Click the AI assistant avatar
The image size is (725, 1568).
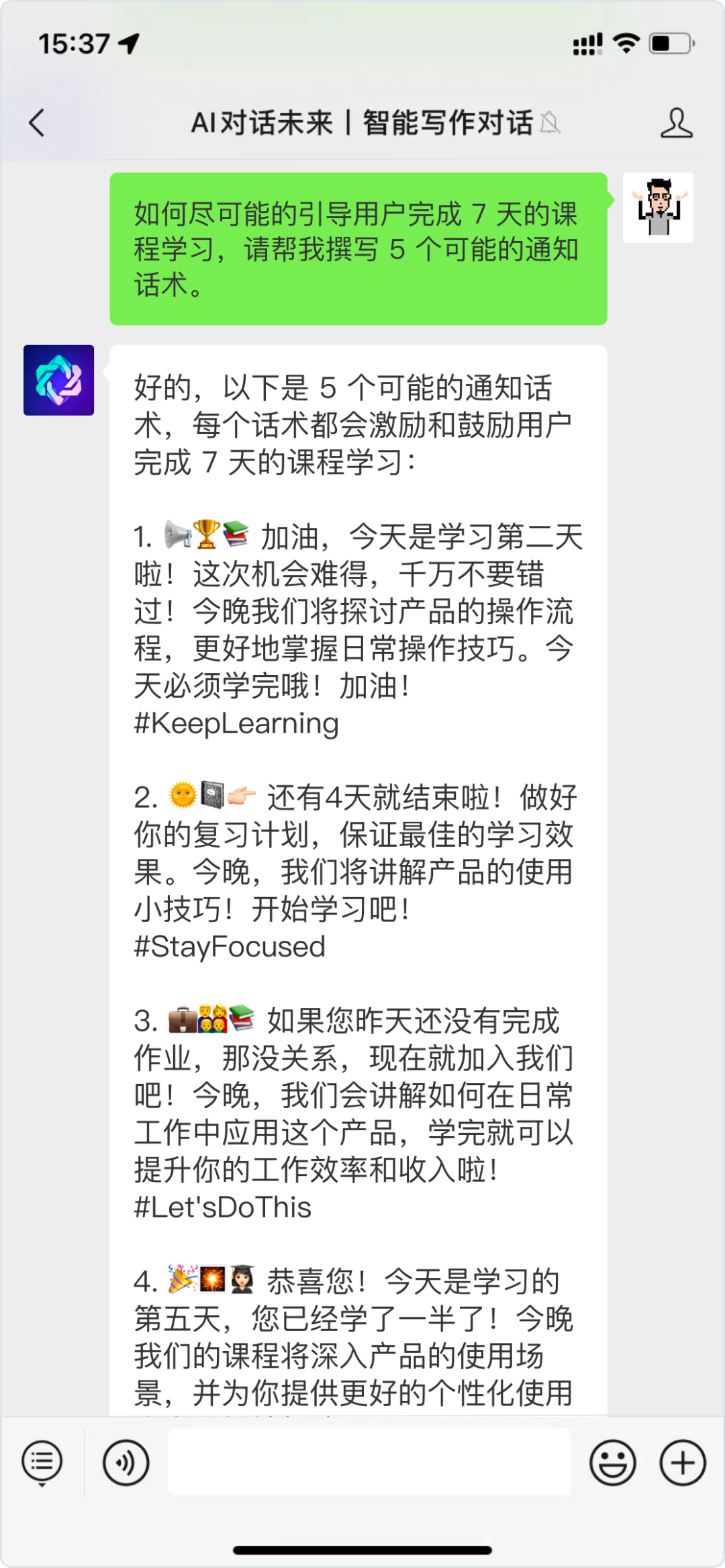[60, 380]
